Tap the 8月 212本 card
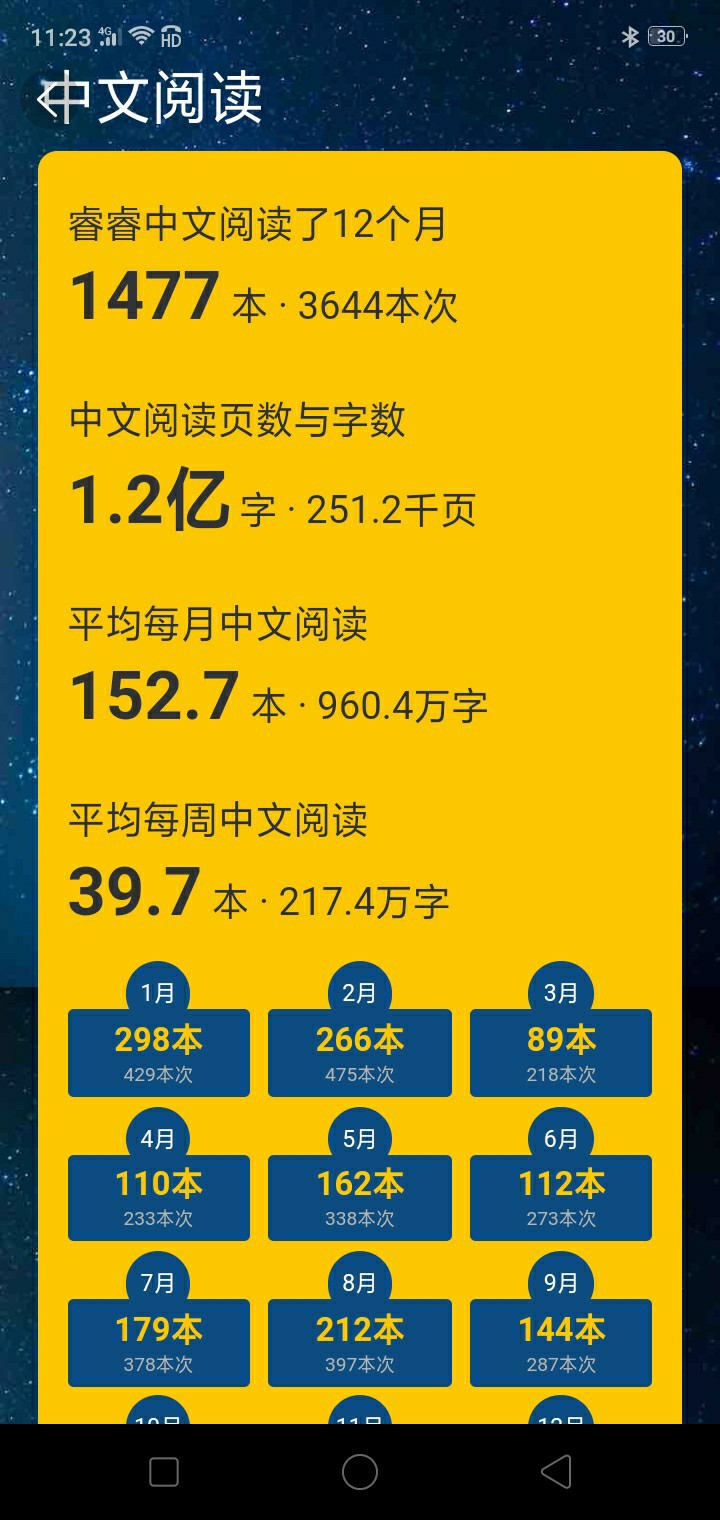 click(x=360, y=1342)
